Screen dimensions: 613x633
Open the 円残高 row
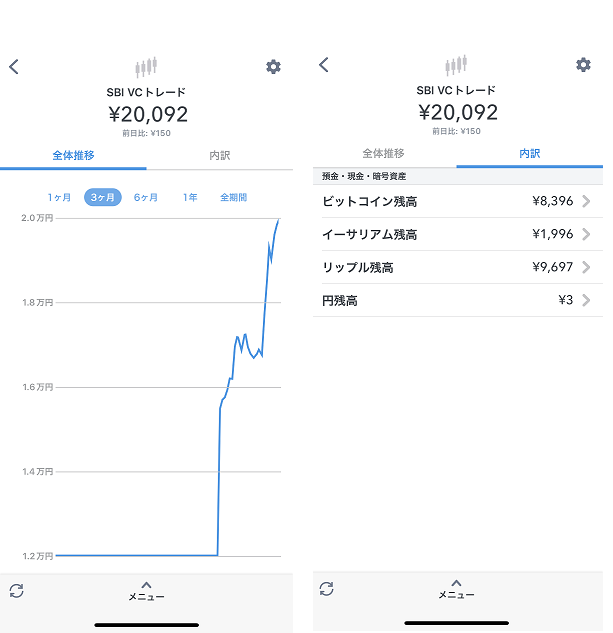pyautogui.click(x=457, y=300)
